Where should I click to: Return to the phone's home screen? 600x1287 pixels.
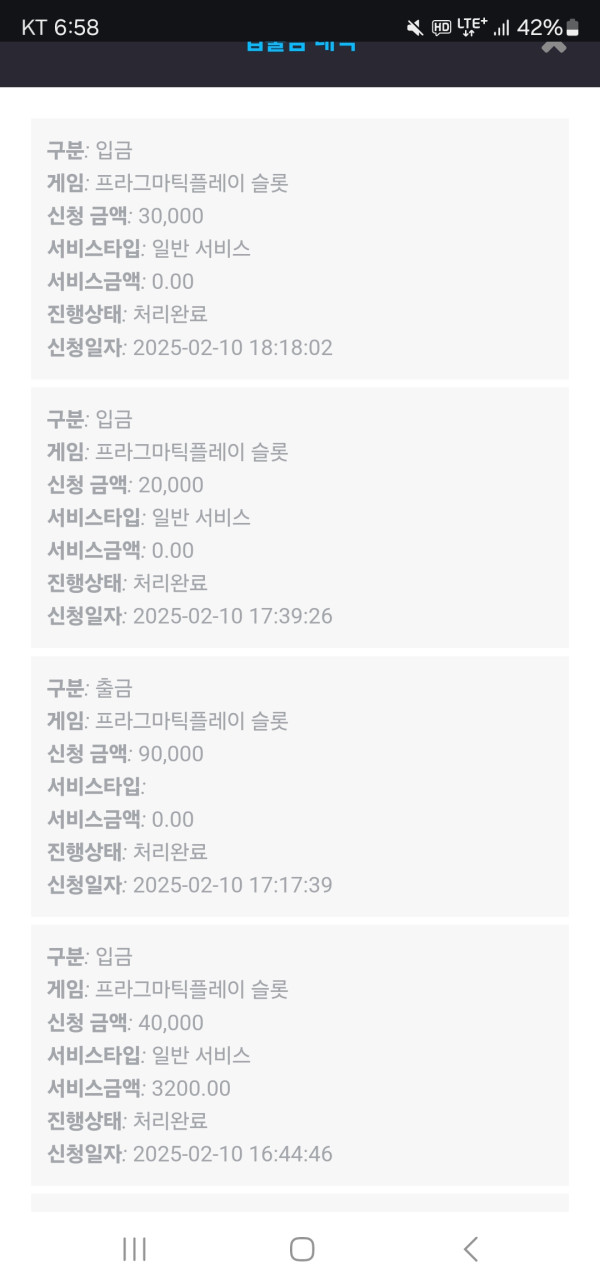301,1248
